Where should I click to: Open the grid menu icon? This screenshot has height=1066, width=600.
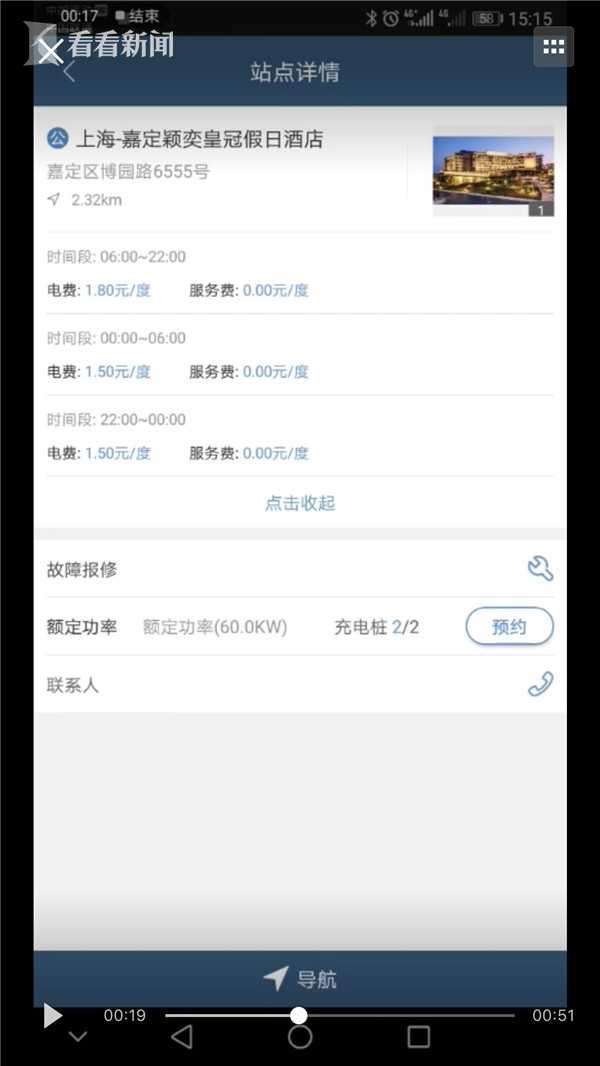pyautogui.click(x=553, y=46)
